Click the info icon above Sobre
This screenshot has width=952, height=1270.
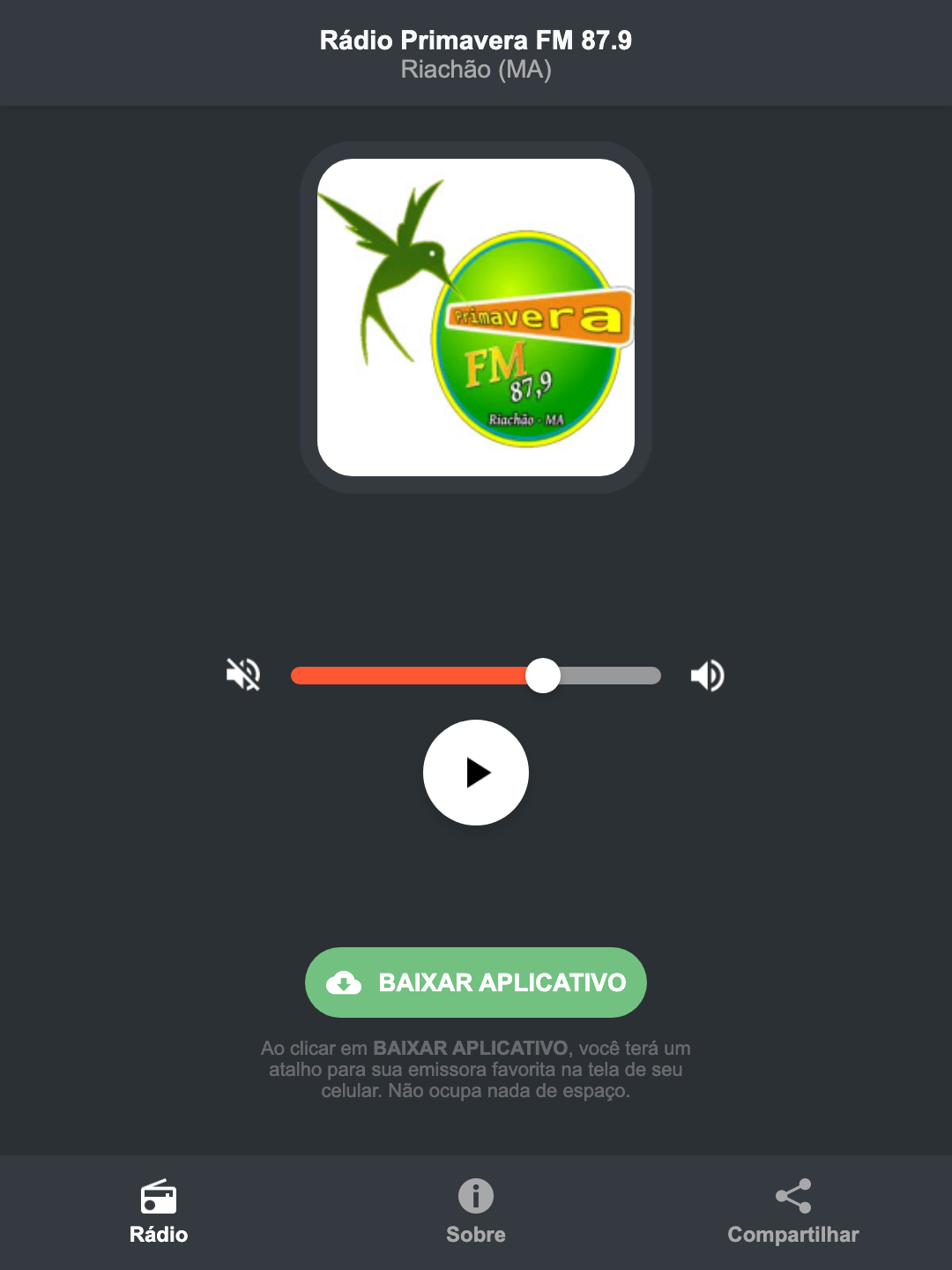pos(475,1199)
